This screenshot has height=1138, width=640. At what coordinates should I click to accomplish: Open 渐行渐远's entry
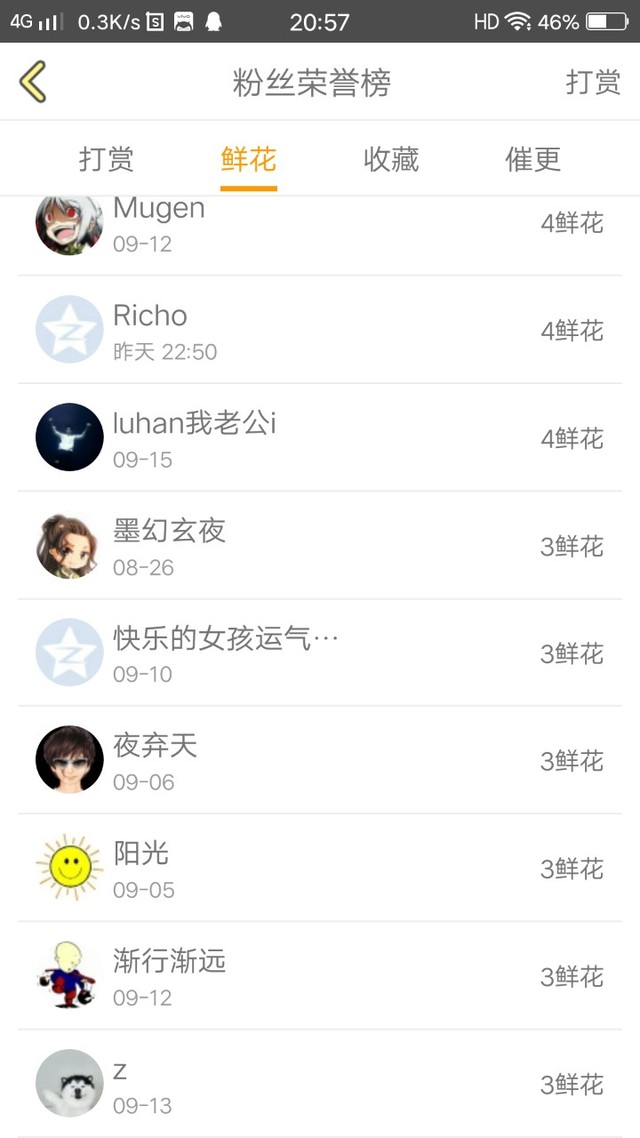[x=320, y=976]
